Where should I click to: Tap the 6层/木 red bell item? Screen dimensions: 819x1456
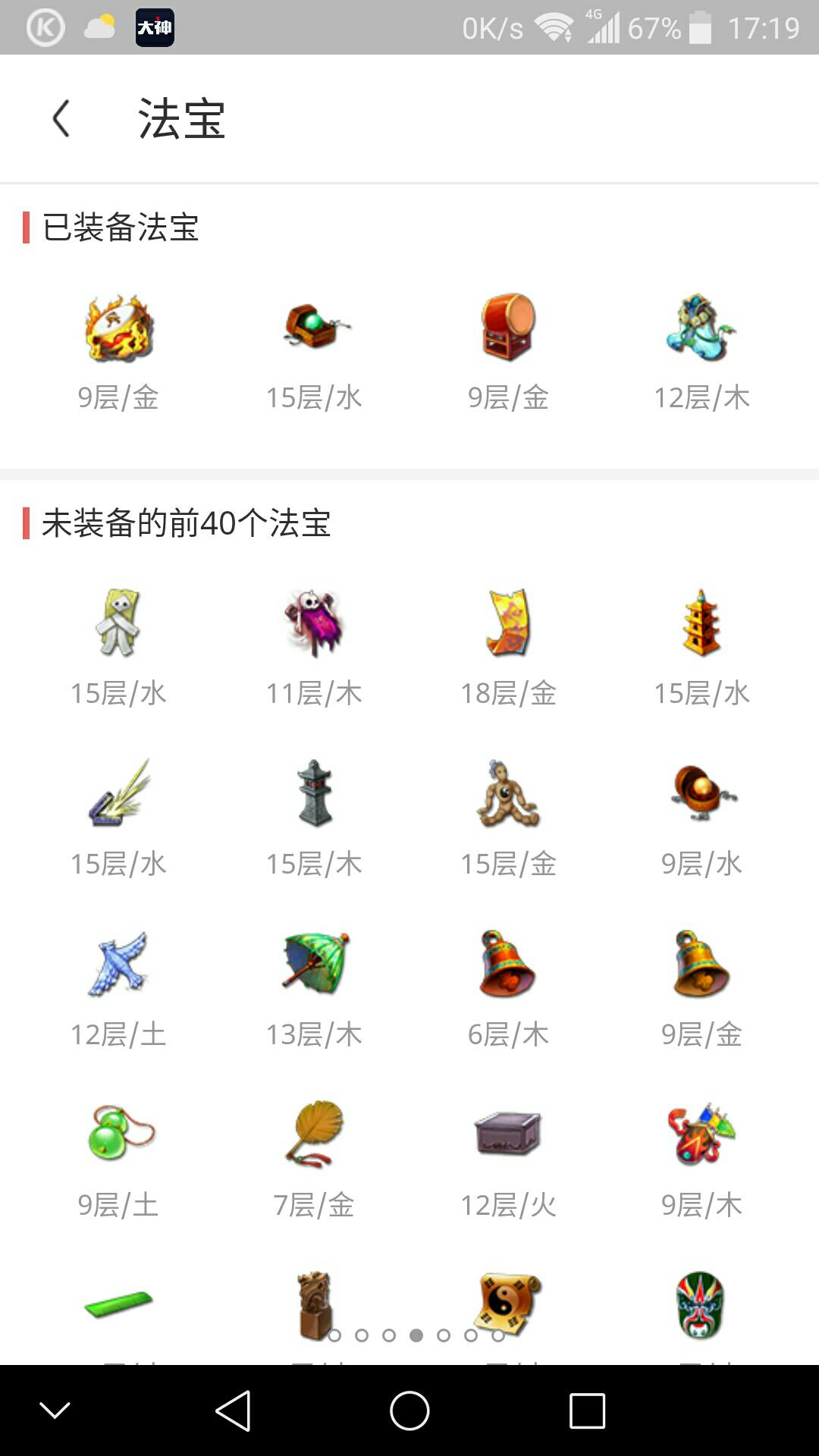pos(508,965)
